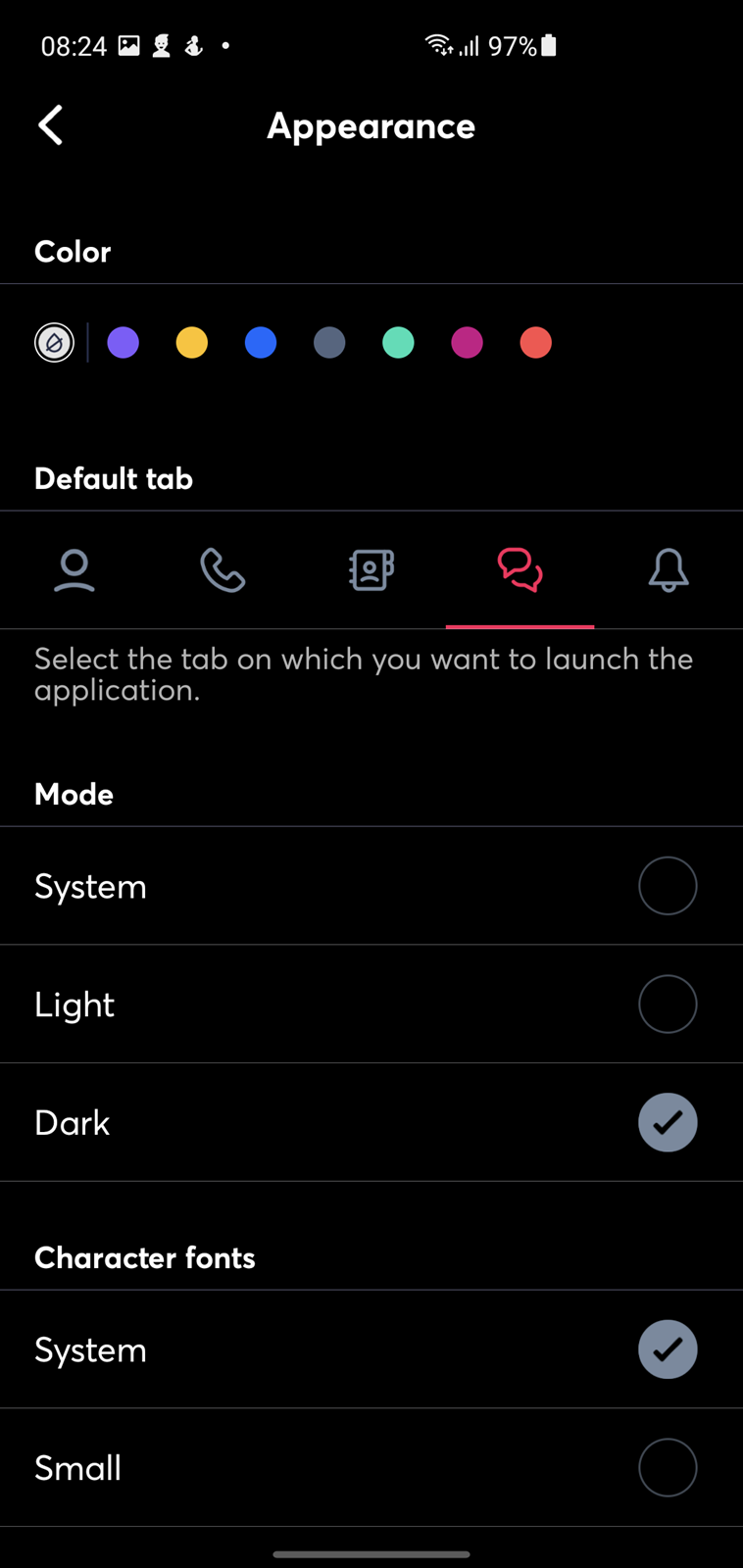The width and height of the screenshot is (743, 1568).
Task: Go back from Appearance settings
Action: coord(50,125)
